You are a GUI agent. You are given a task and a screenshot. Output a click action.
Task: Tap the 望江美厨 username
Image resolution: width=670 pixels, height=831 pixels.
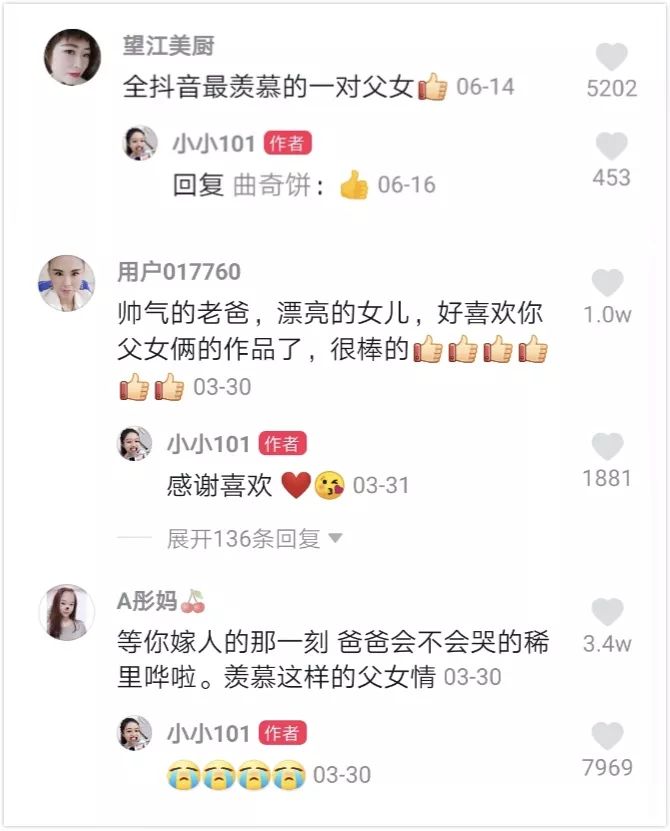168,46
